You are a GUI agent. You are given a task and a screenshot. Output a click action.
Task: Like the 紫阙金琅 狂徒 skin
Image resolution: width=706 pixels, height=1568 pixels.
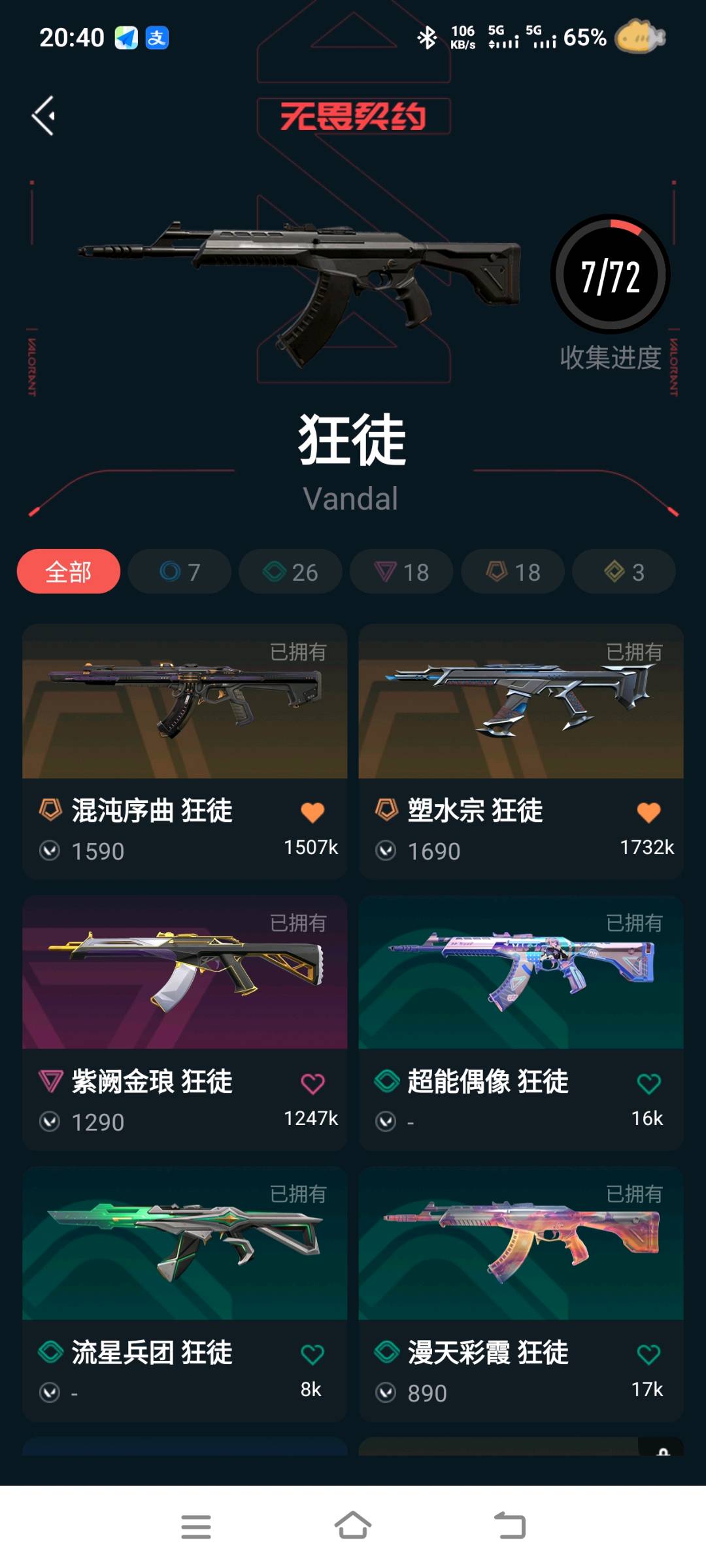(x=312, y=1083)
